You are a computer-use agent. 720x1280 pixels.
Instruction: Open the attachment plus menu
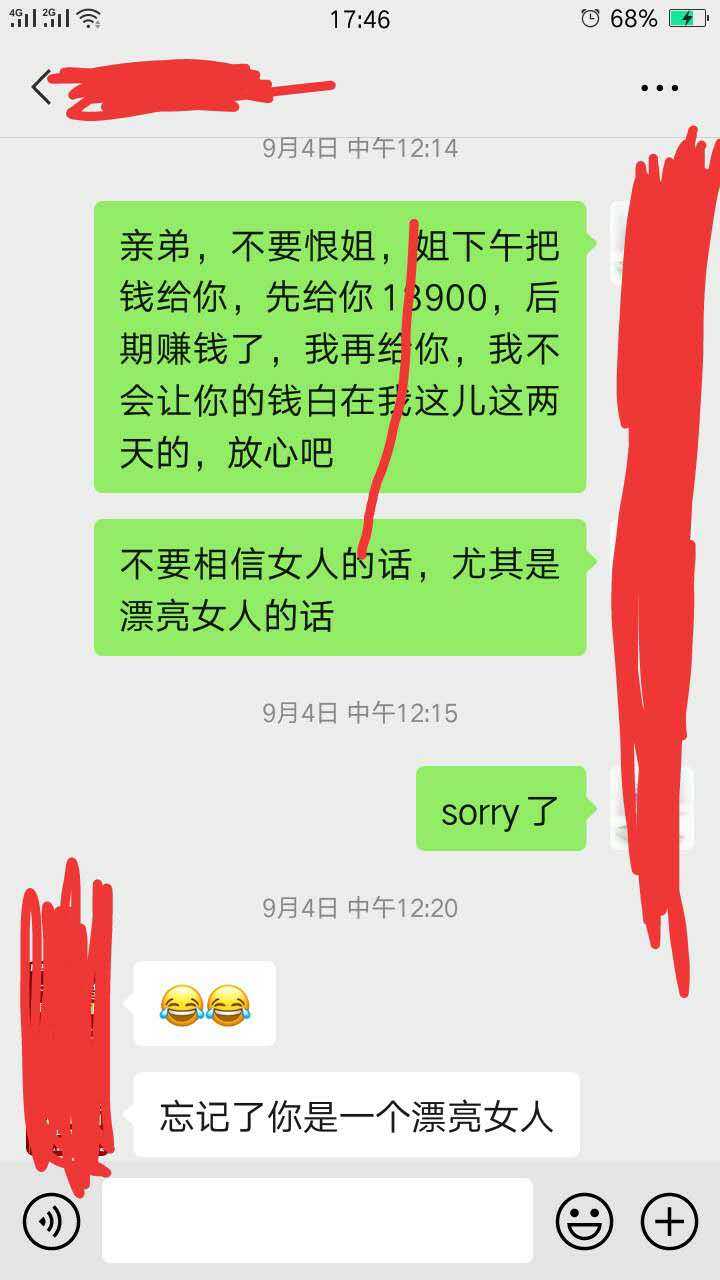(669, 1221)
